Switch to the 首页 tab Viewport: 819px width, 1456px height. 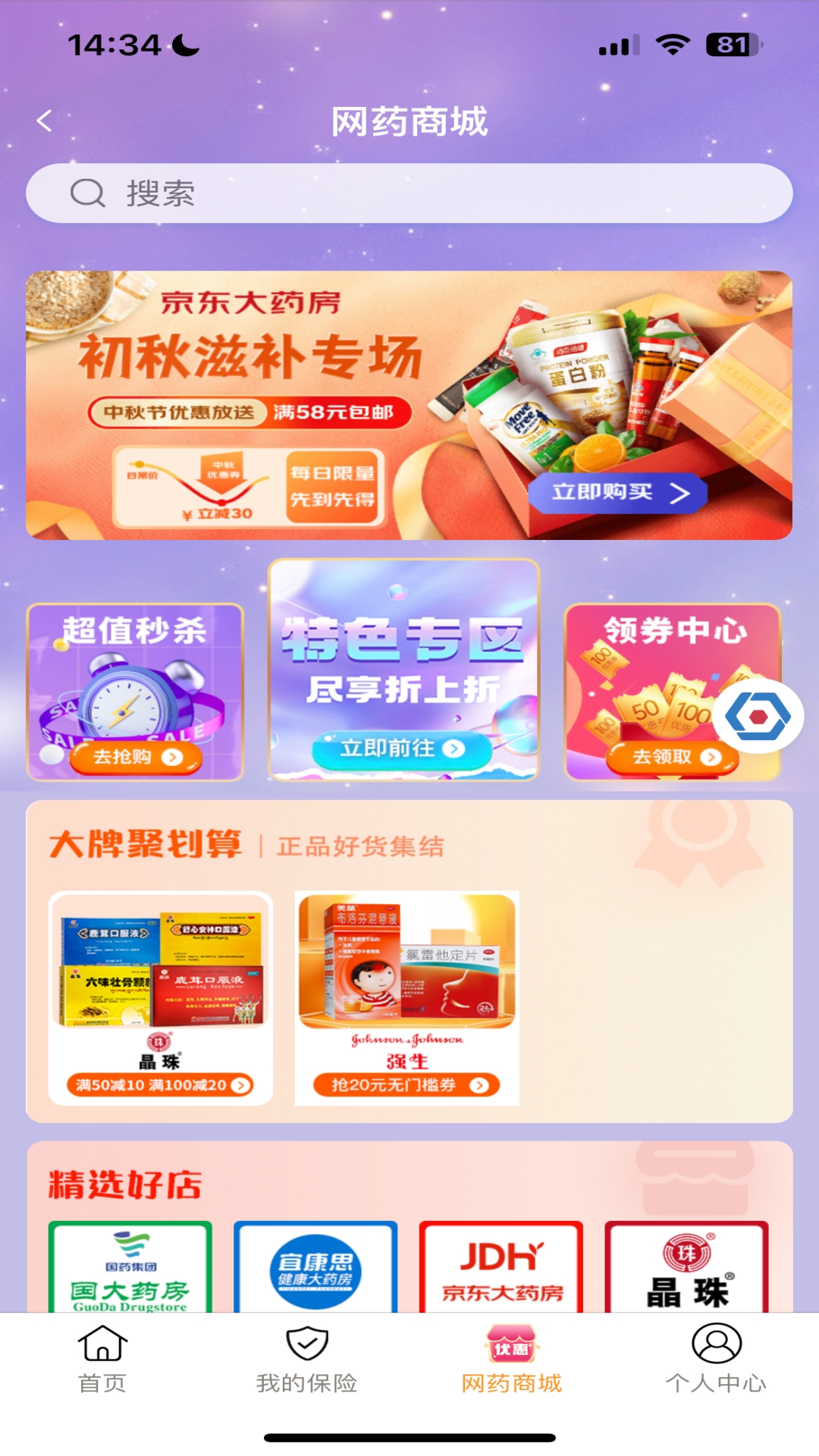[x=102, y=1360]
